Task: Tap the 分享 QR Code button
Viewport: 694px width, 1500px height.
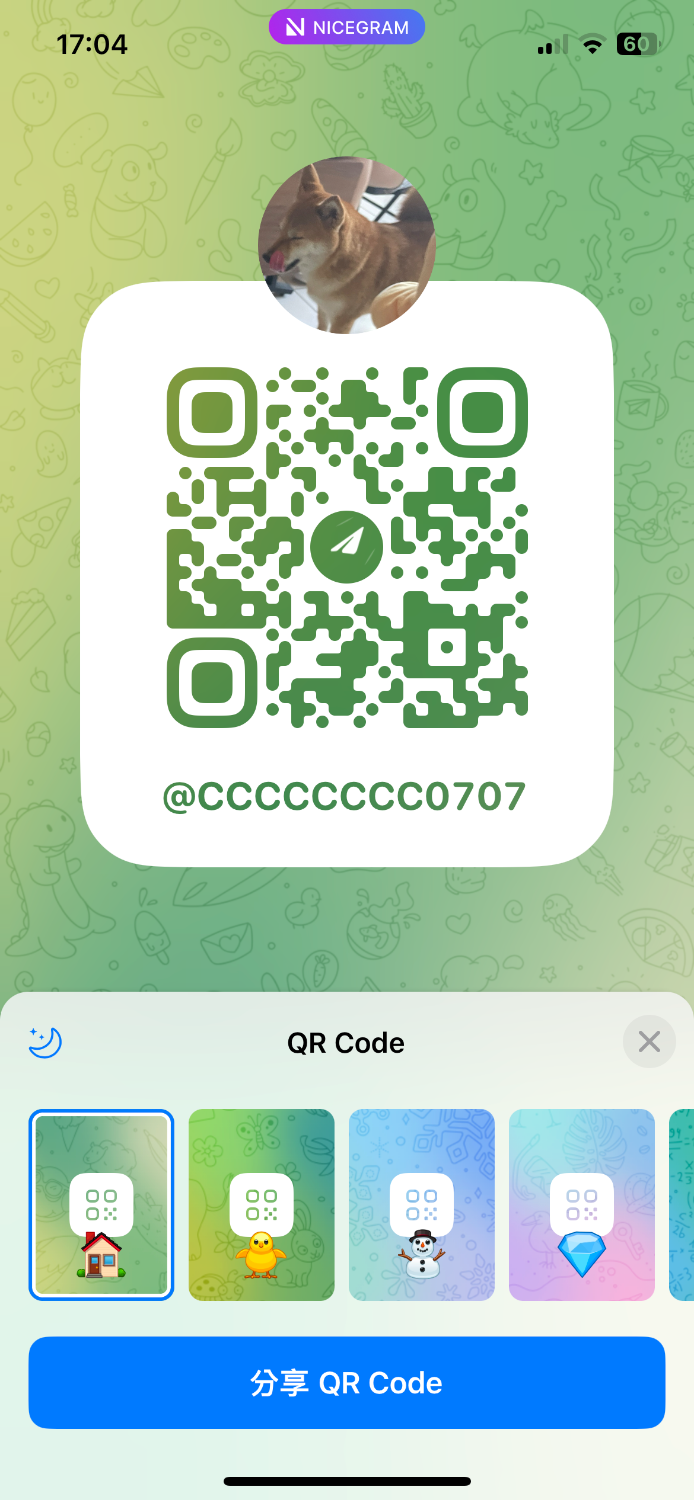Action: click(x=346, y=1383)
